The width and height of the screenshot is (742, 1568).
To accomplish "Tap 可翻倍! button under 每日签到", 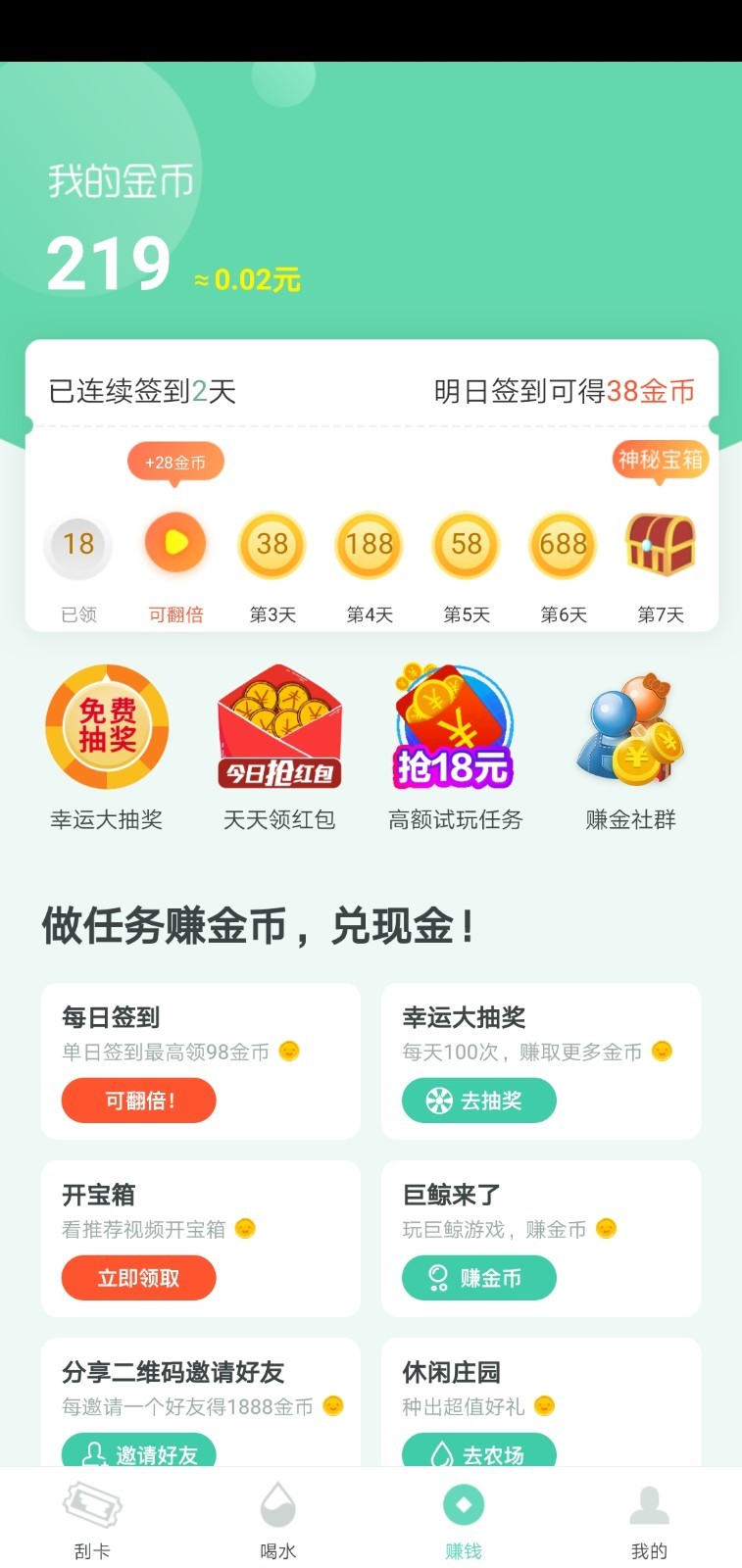I will coord(138,1101).
